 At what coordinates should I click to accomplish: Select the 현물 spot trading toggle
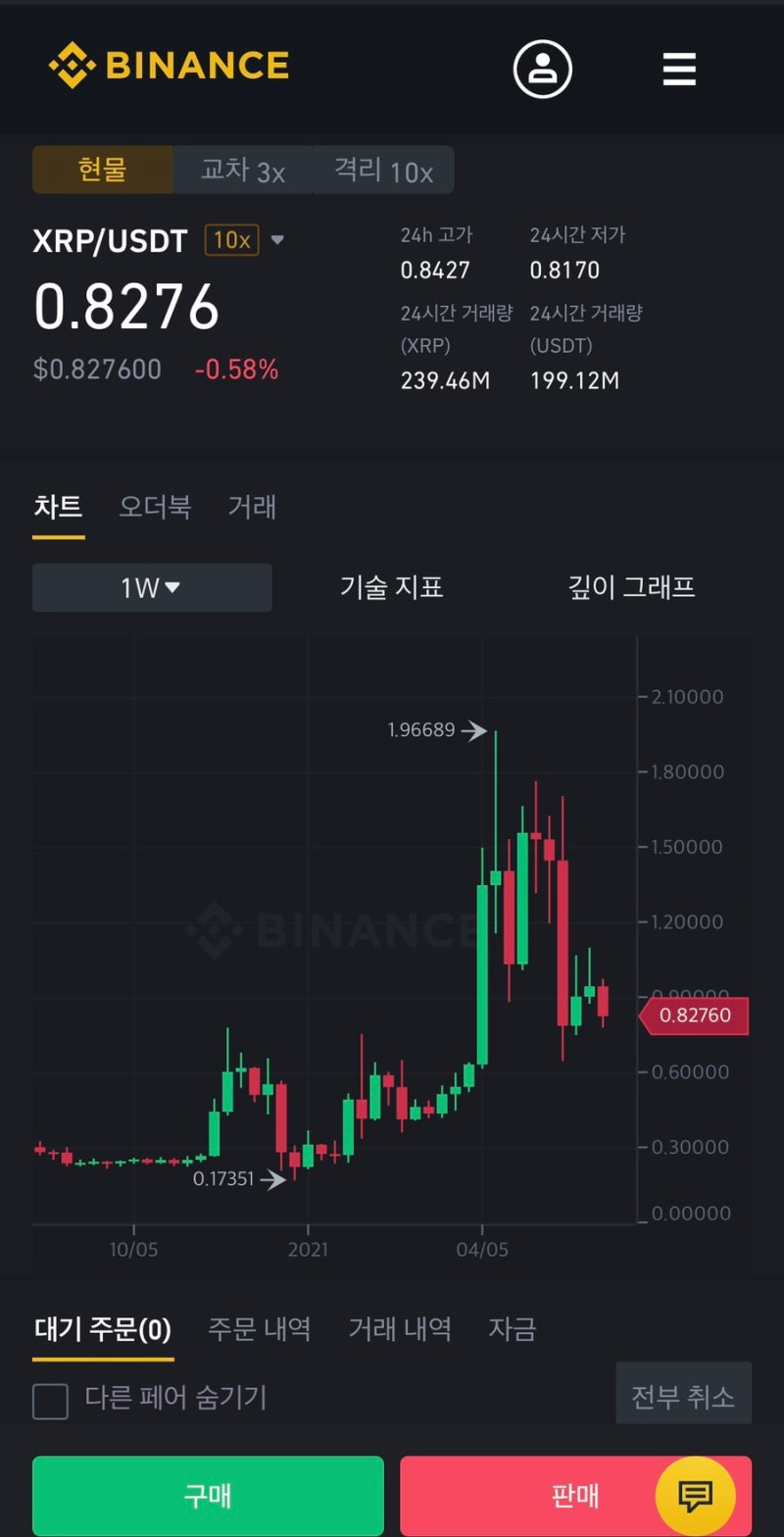[103, 169]
